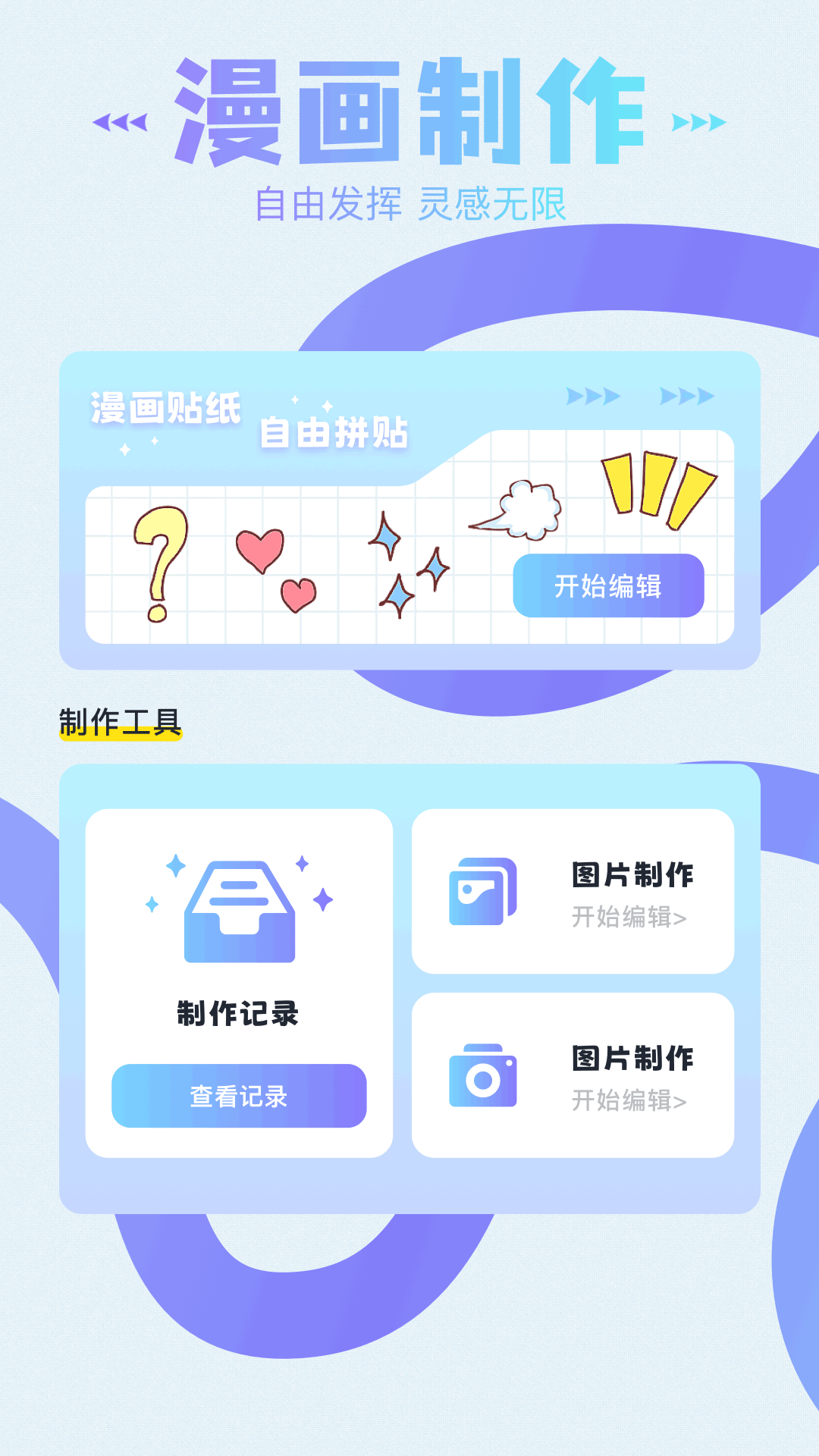The width and height of the screenshot is (819, 1456).
Task: Open 图片制作 card with the camera icon
Action: 573,1075
